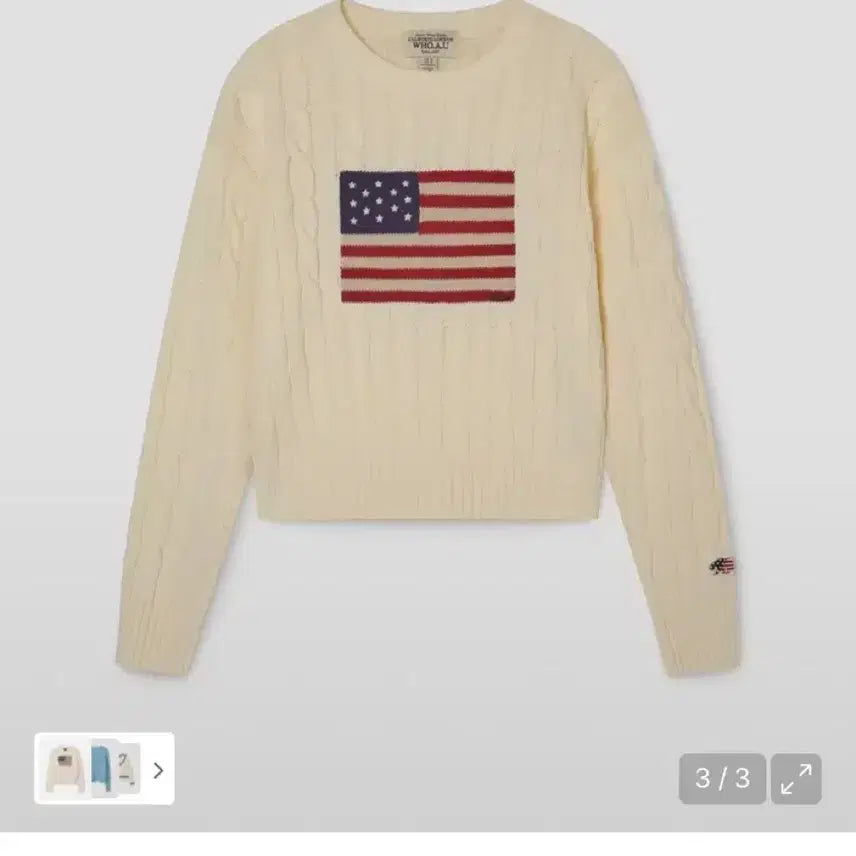The width and height of the screenshot is (856, 856).
Task: Select the blue sweater thumbnail
Action: point(103,769)
